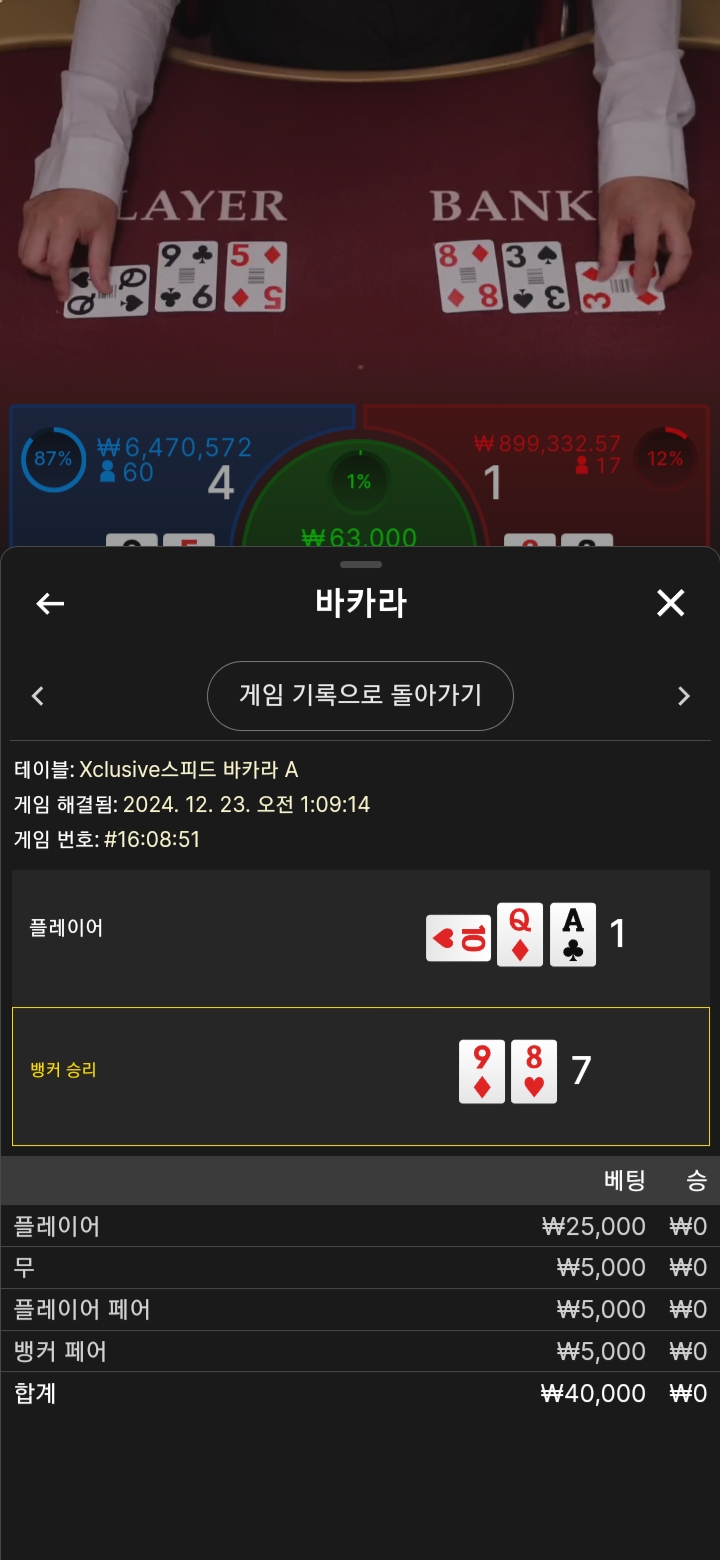This screenshot has width=720, height=1560.
Task: Close the 바카라 history panel
Action: click(x=670, y=603)
